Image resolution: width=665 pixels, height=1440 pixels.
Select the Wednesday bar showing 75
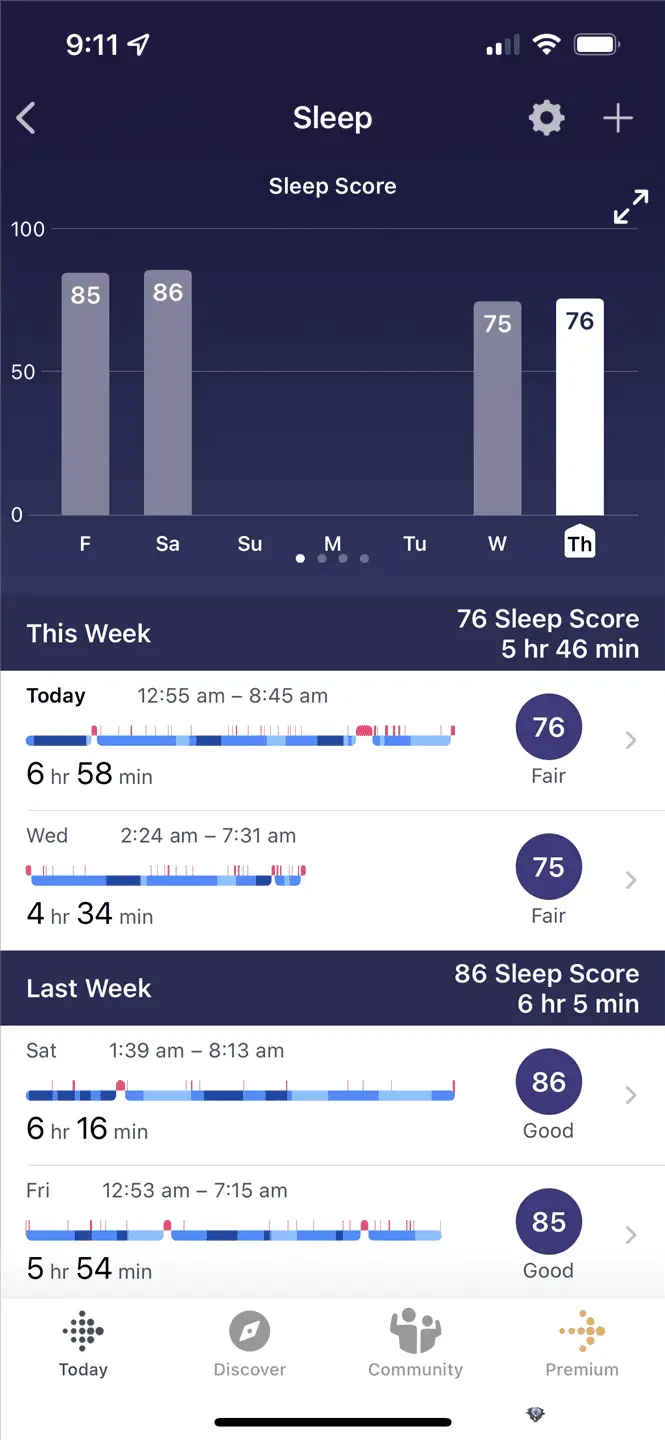(497, 408)
